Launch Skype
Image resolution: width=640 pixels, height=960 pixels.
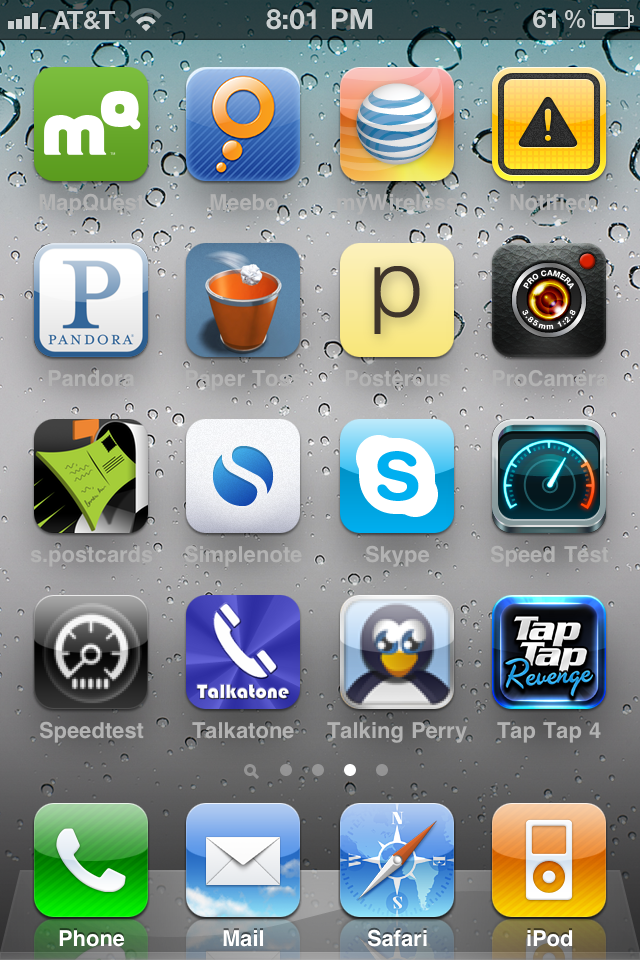click(x=397, y=476)
